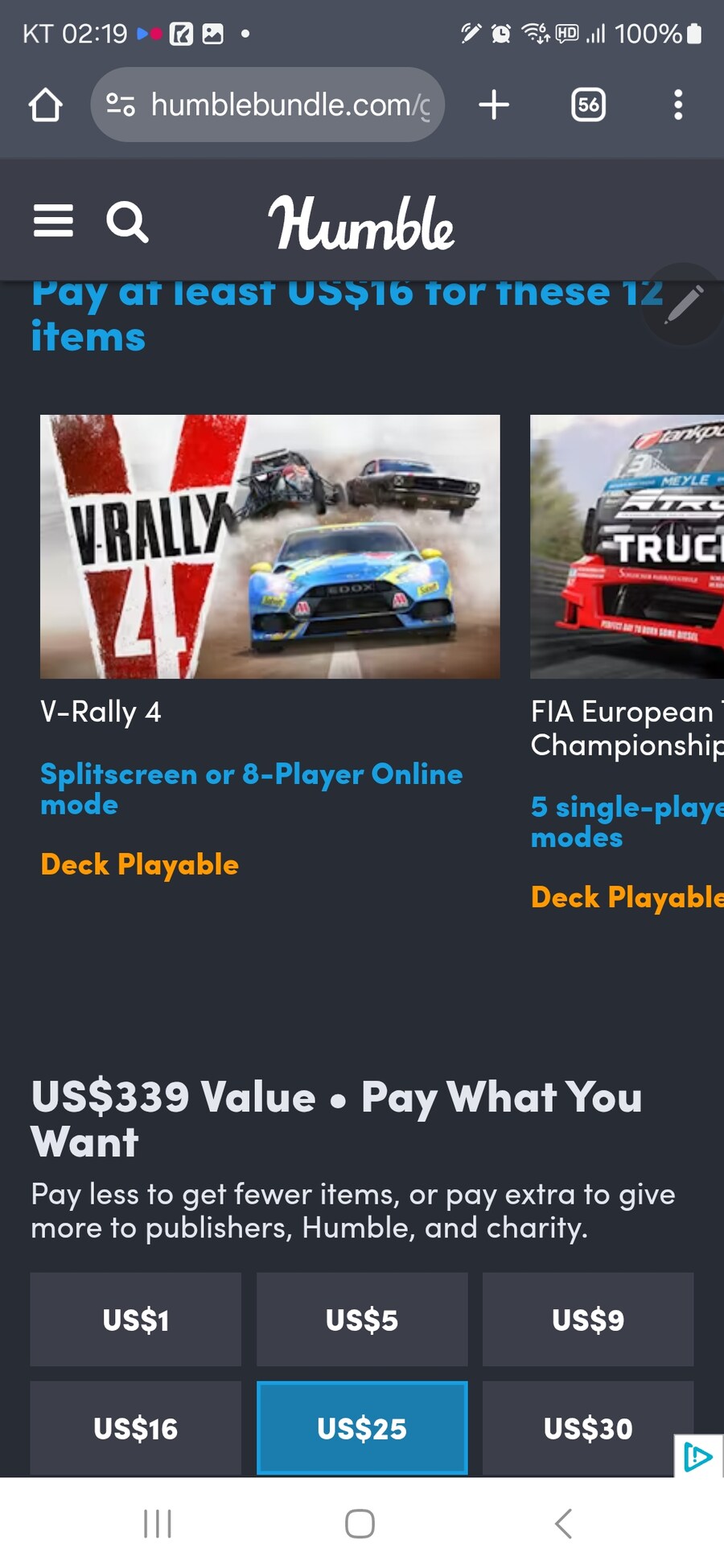Go back with the system back button
The image size is (724, 1568).
click(563, 1523)
